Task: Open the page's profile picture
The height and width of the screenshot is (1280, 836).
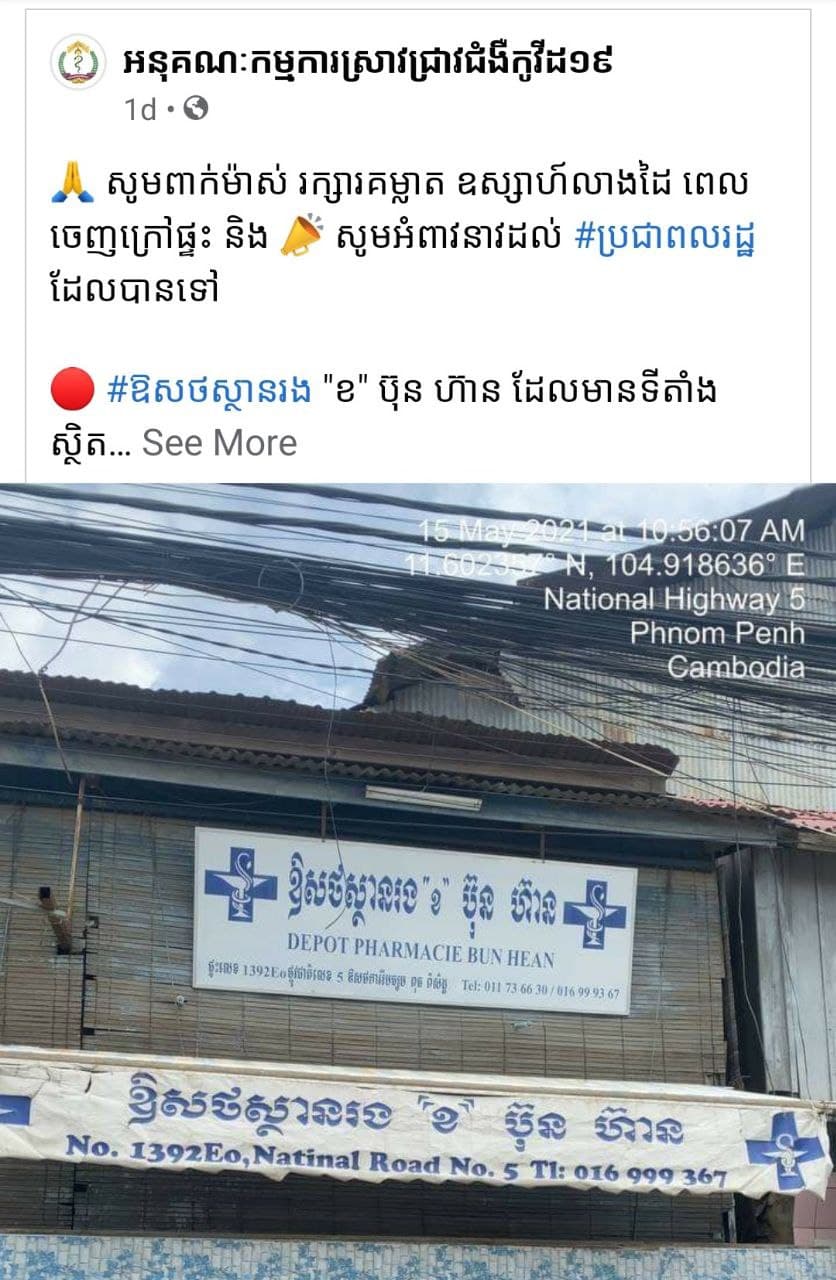Action: coord(78,62)
